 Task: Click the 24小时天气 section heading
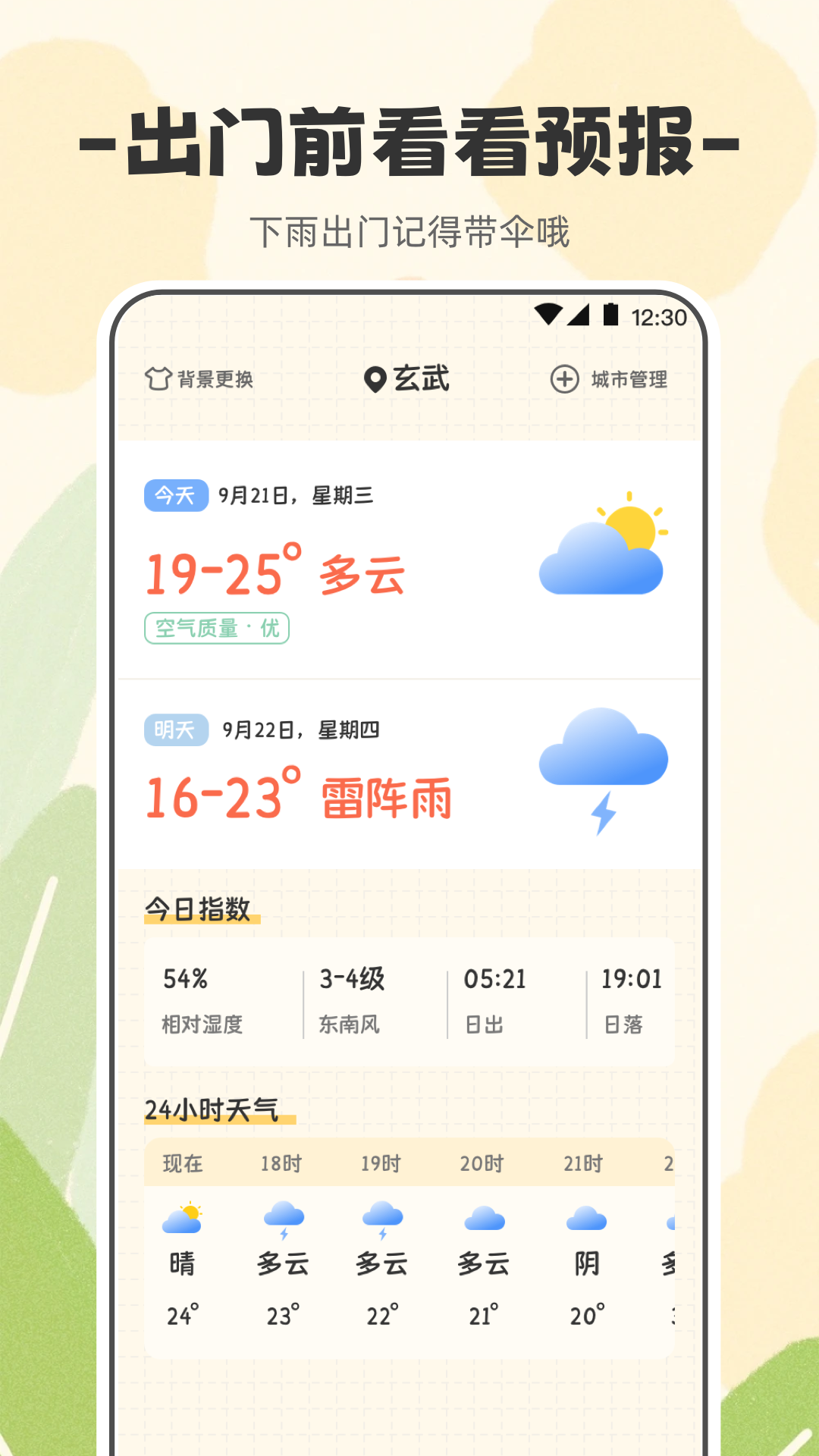213,1111
